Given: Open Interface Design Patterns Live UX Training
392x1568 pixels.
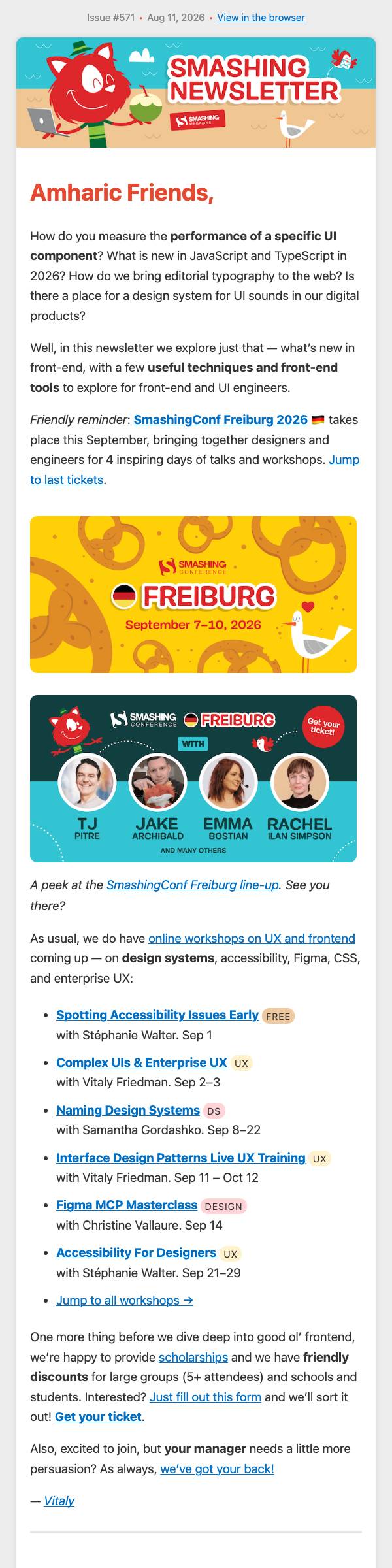Looking at the screenshot, I should click(x=181, y=1158).
